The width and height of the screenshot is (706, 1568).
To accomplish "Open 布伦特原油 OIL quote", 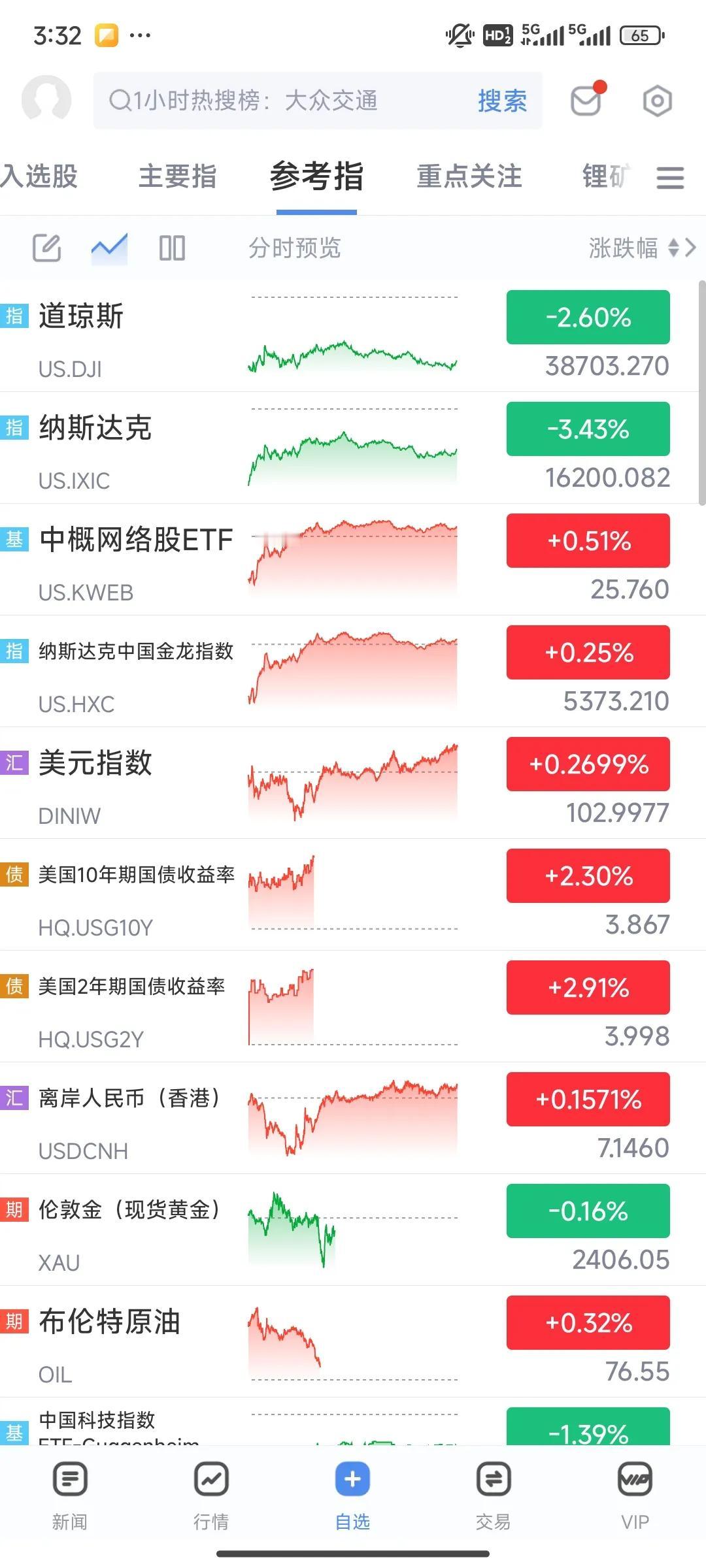I will (x=353, y=1342).
